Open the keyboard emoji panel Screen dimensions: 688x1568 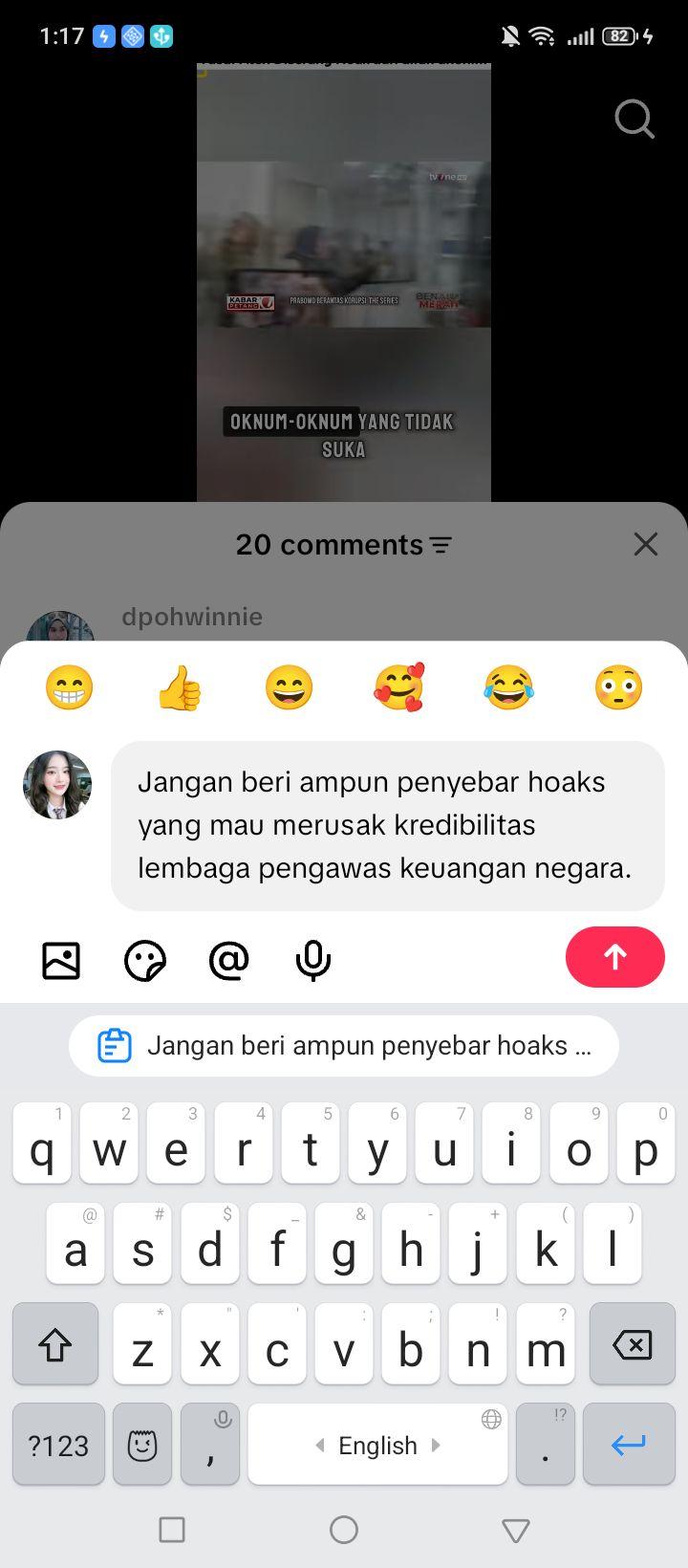pos(142,1445)
